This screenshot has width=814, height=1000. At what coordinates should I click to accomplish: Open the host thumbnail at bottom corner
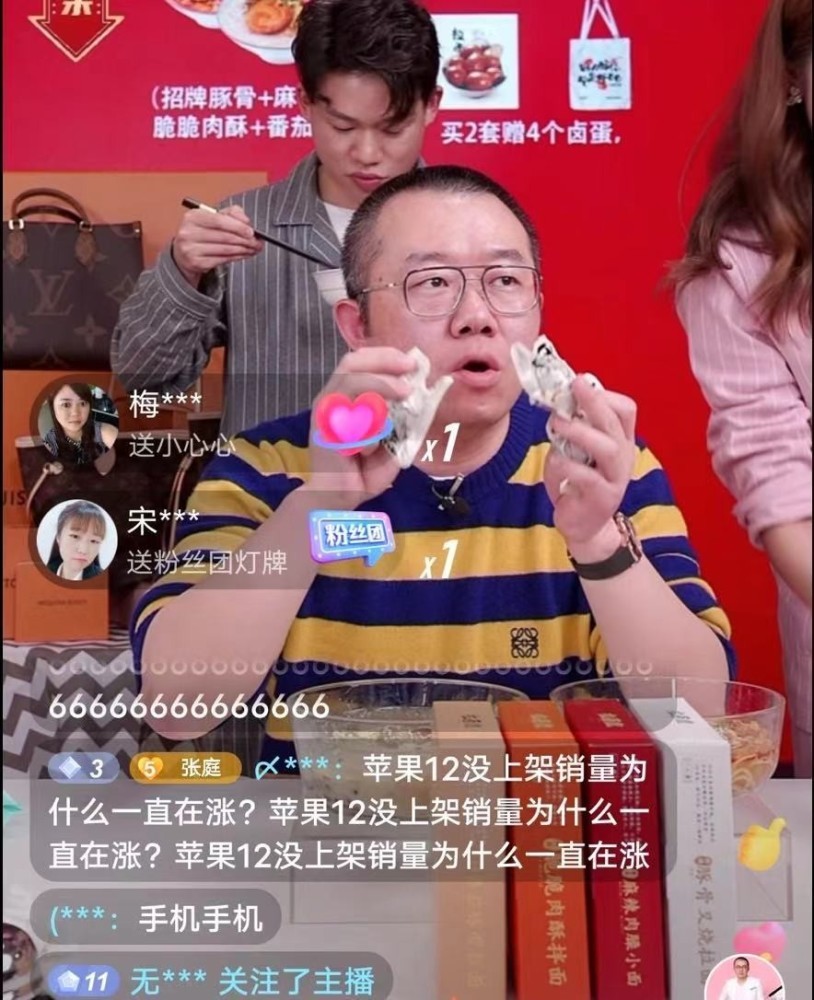[743, 978]
